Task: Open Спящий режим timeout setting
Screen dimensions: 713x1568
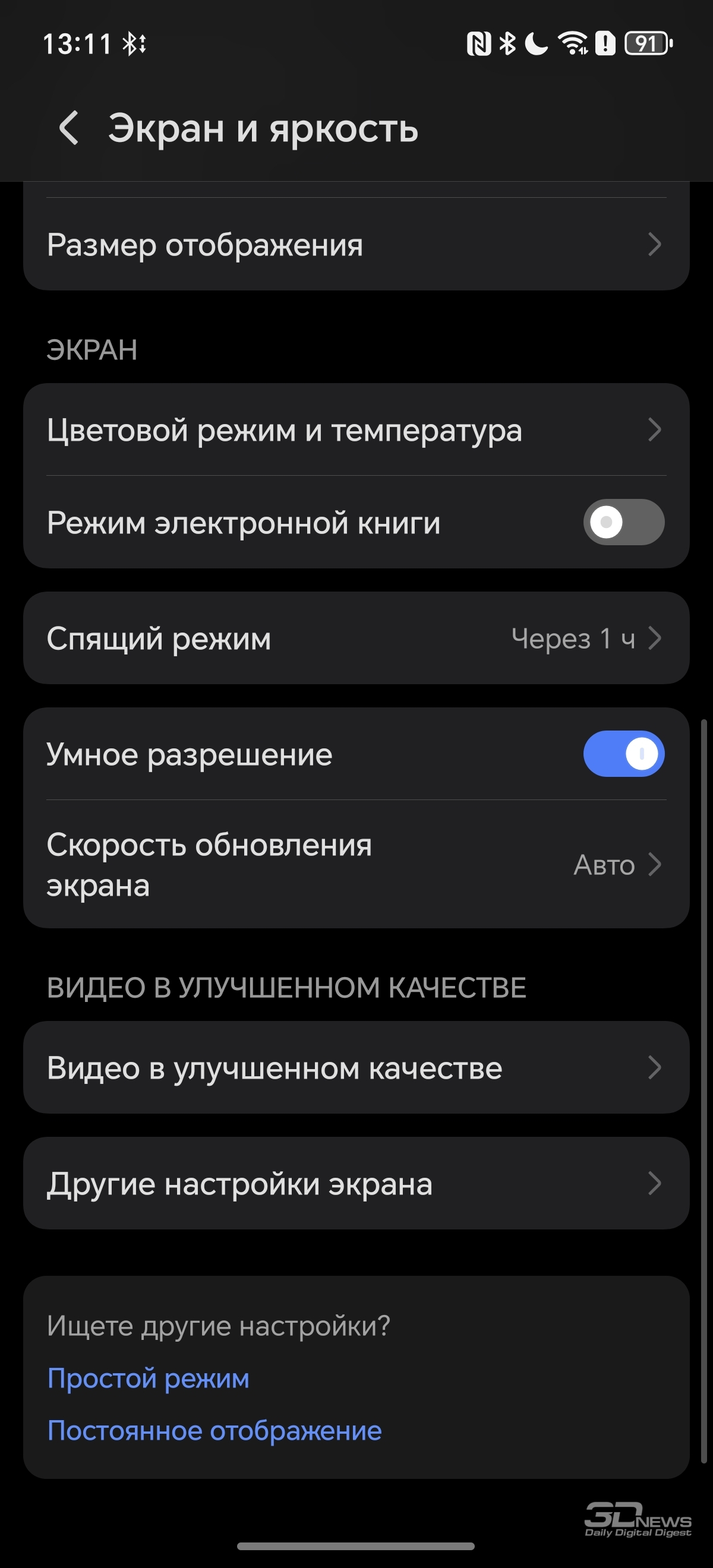Action: (355, 638)
